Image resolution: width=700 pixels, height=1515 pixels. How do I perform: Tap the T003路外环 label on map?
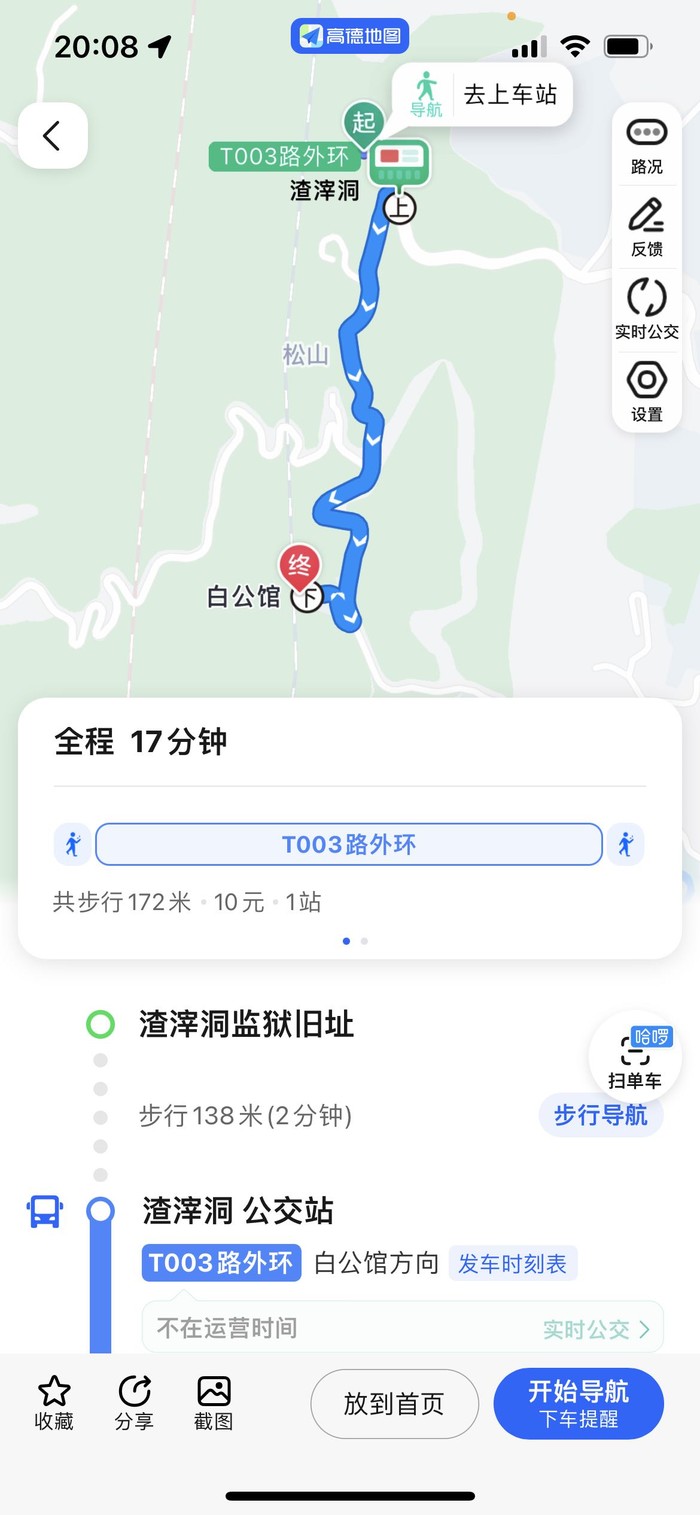tap(283, 157)
